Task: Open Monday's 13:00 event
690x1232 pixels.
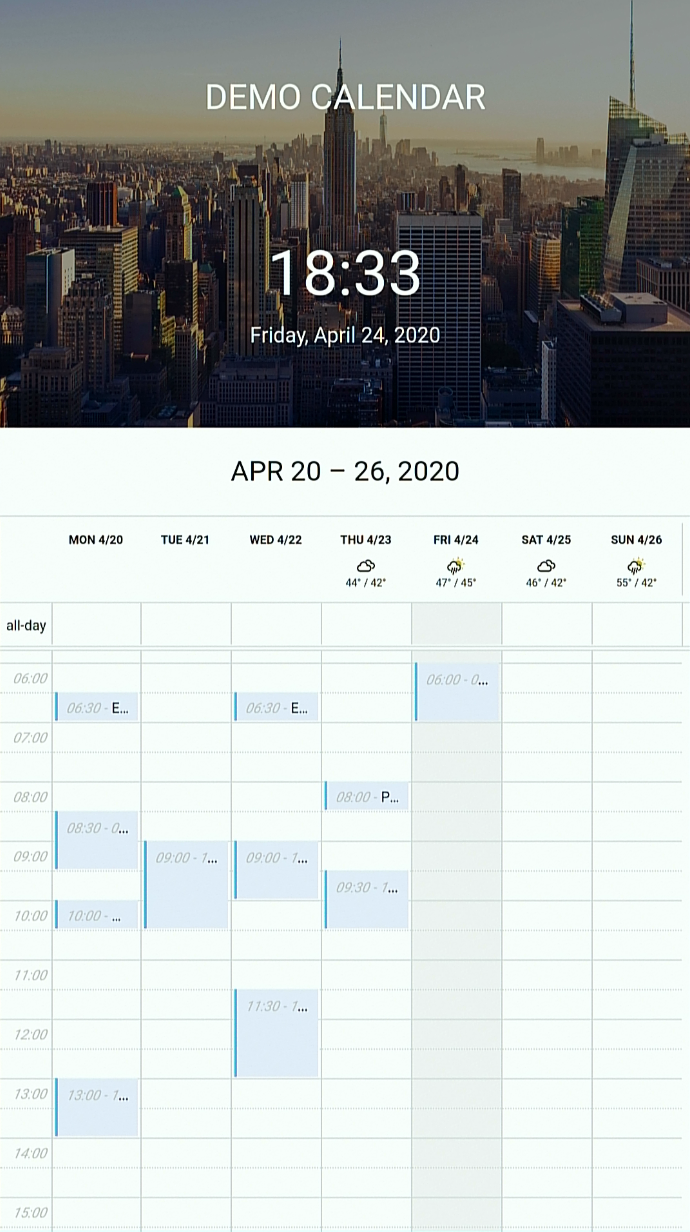Action: 97,1107
